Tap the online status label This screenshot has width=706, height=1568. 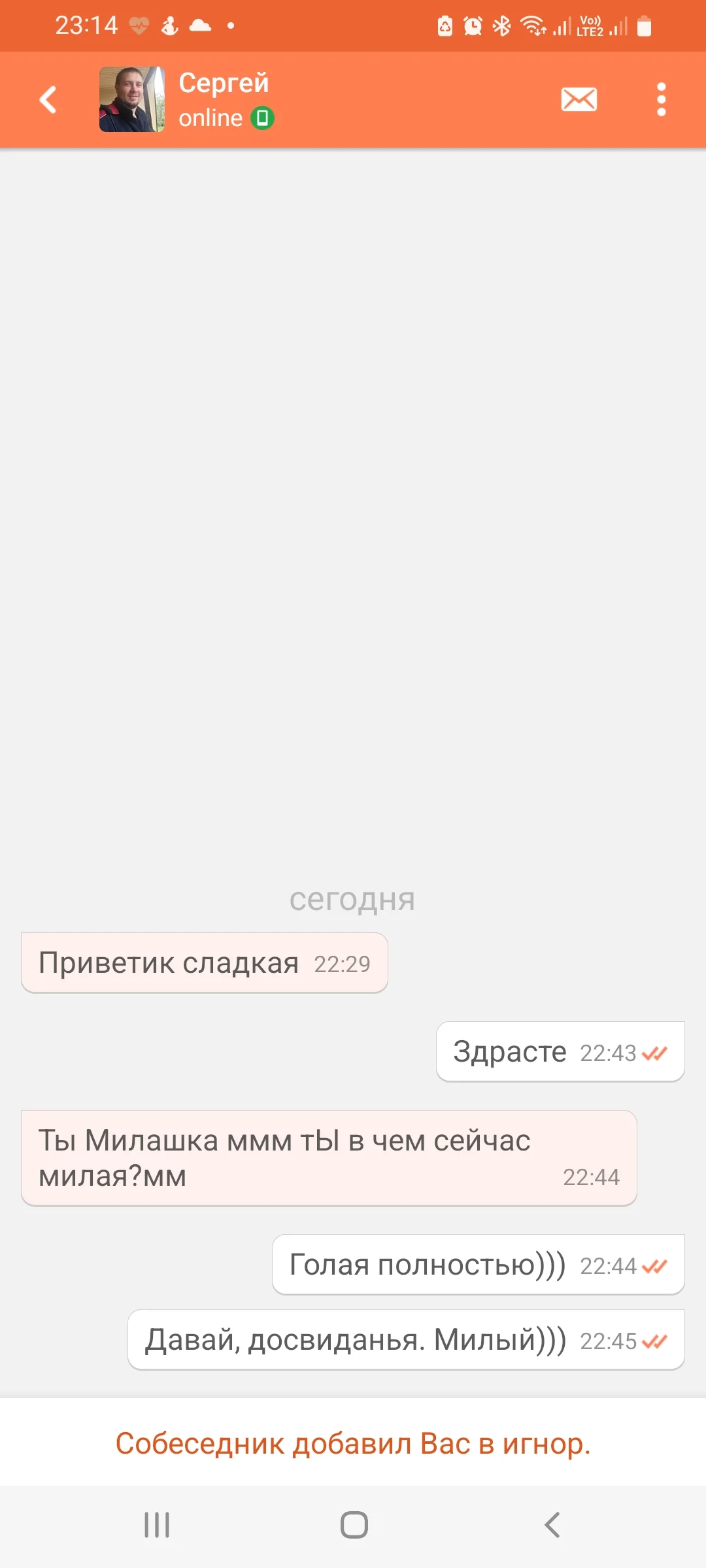click(210, 118)
